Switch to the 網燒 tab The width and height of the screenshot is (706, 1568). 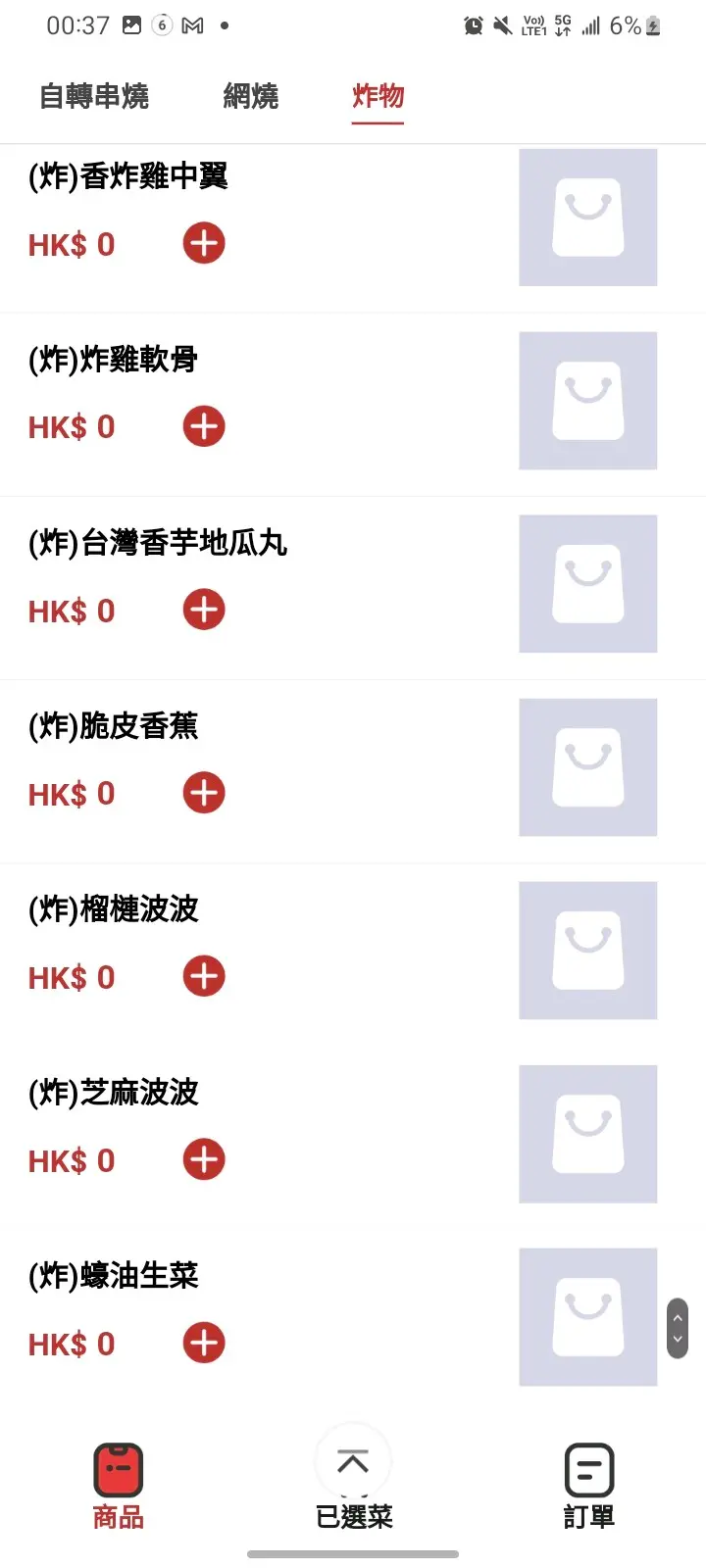[x=251, y=96]
